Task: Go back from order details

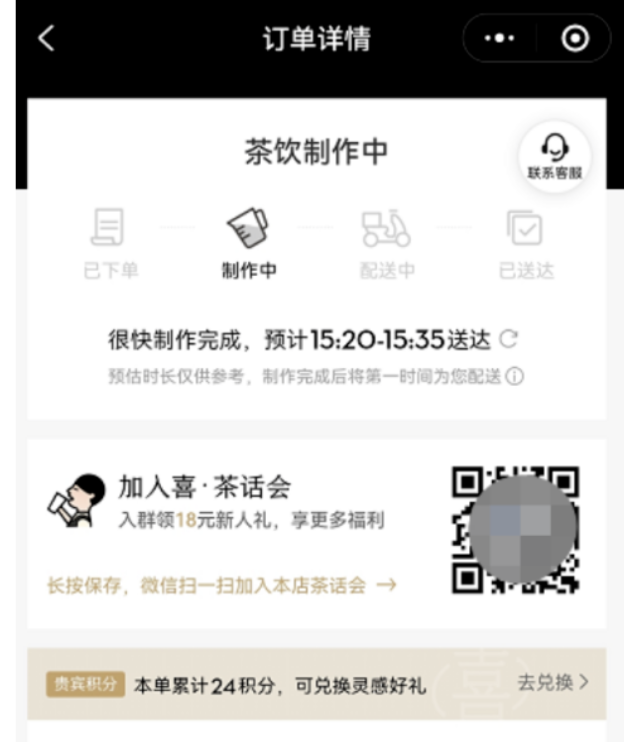Action: click(x=46, y=39)
